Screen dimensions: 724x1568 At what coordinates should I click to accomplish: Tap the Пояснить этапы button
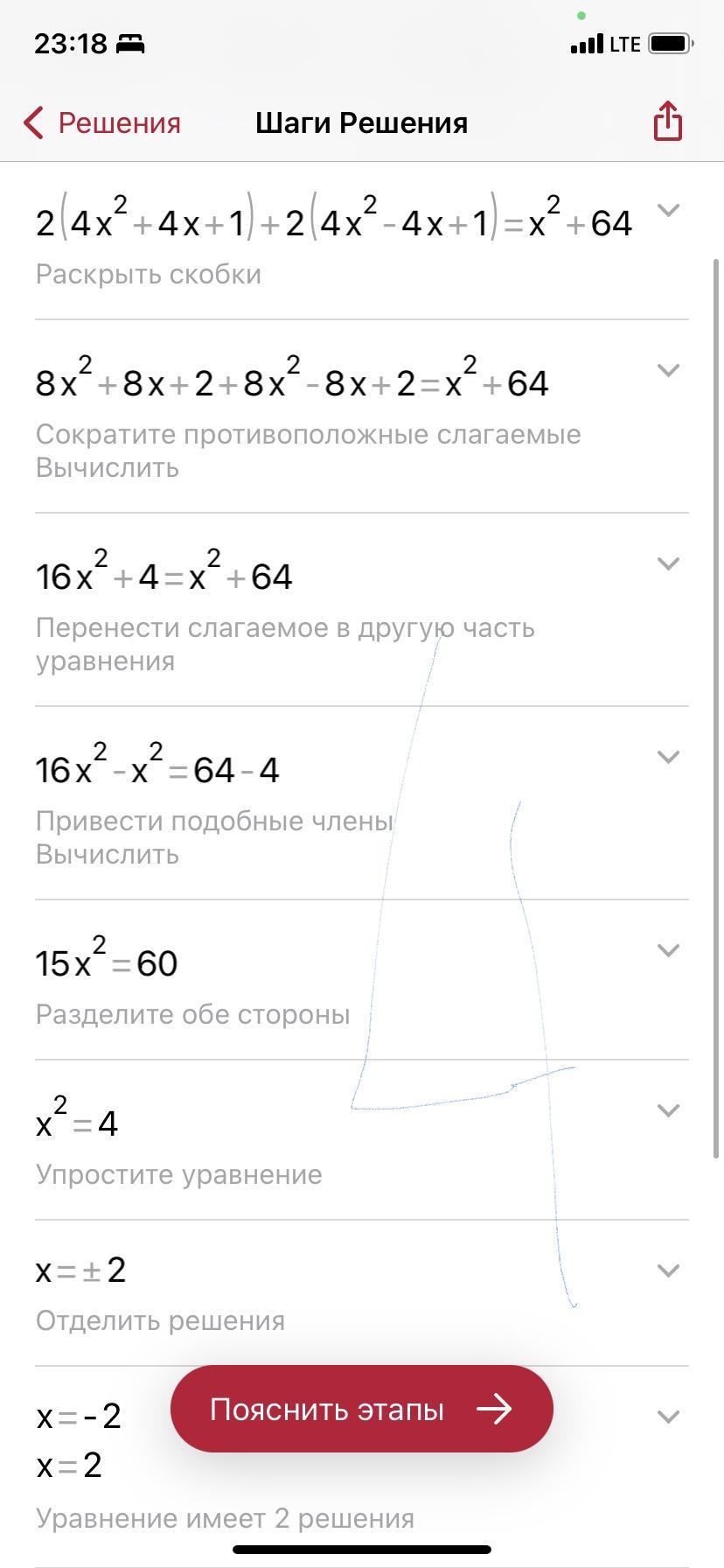(x=361, y=1410)
